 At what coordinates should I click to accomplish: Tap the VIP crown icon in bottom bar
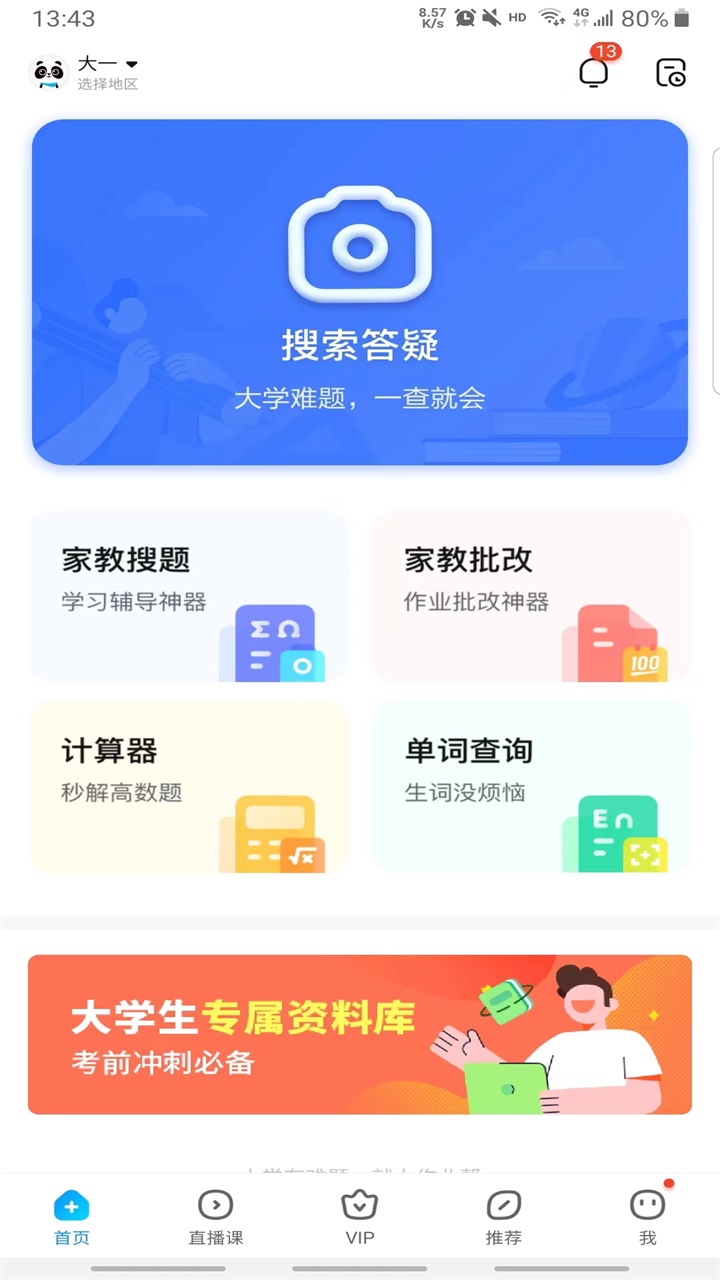[x=360, y=1206]
